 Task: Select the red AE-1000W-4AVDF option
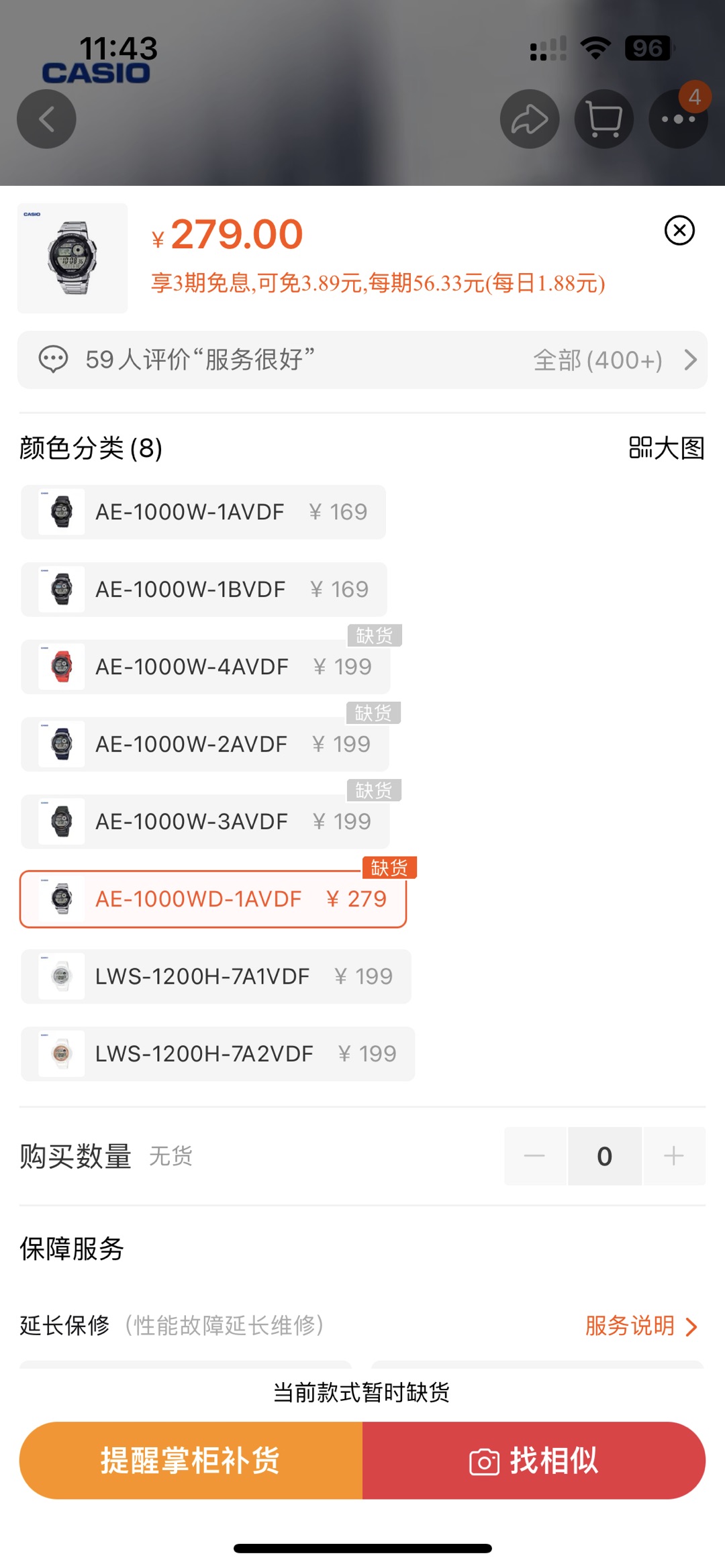(x=205, y=667)
